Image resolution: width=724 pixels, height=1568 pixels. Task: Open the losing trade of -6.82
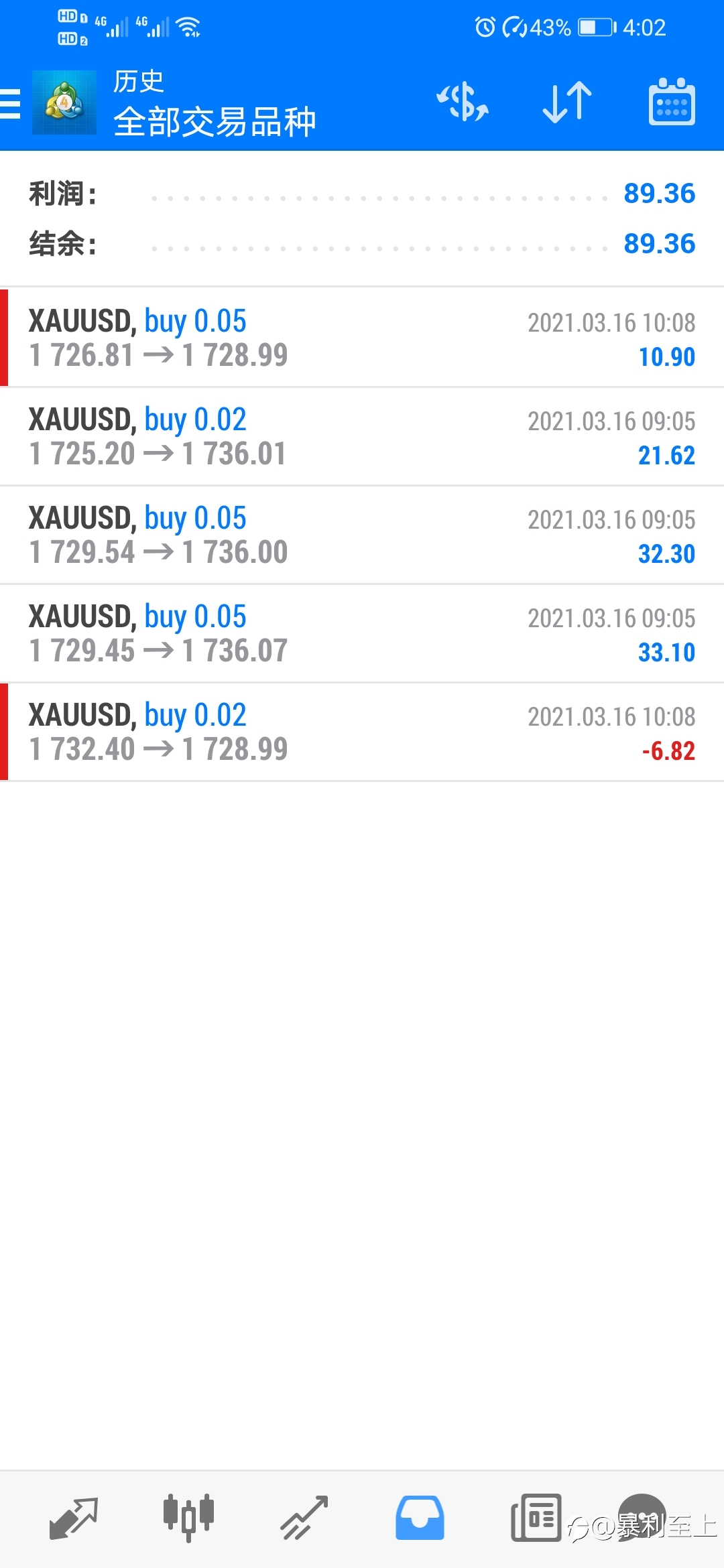click(x=362, y=732)
